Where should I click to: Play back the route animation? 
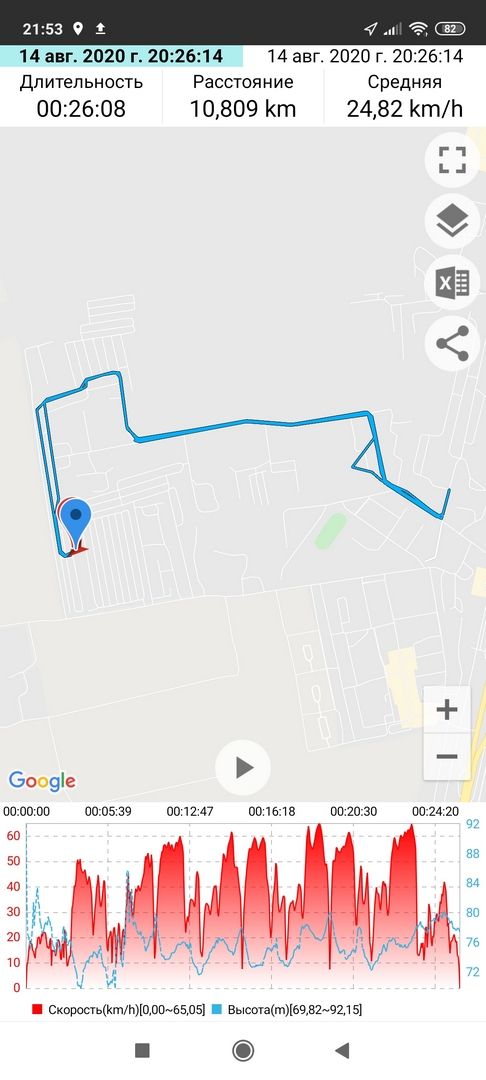243,767
